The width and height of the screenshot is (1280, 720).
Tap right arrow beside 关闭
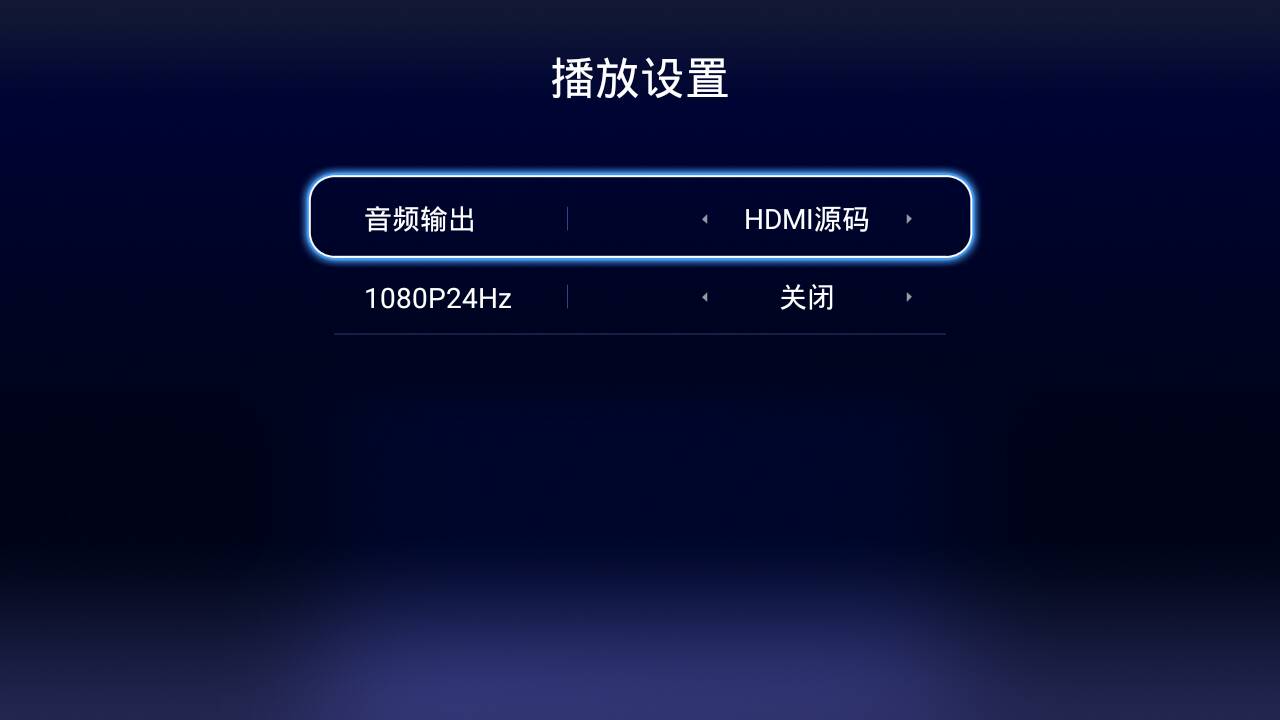pyautogui.click(x=909, y=297)
